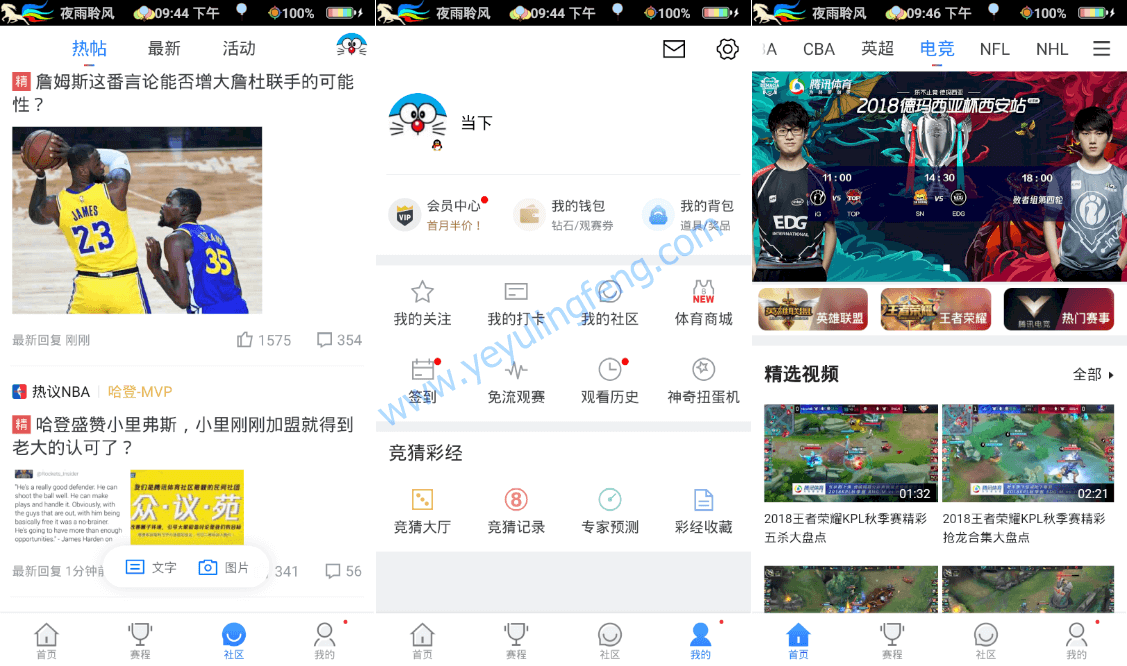Open 我的钱包 wallet
1127x666 pixels.
click(564, 214)
